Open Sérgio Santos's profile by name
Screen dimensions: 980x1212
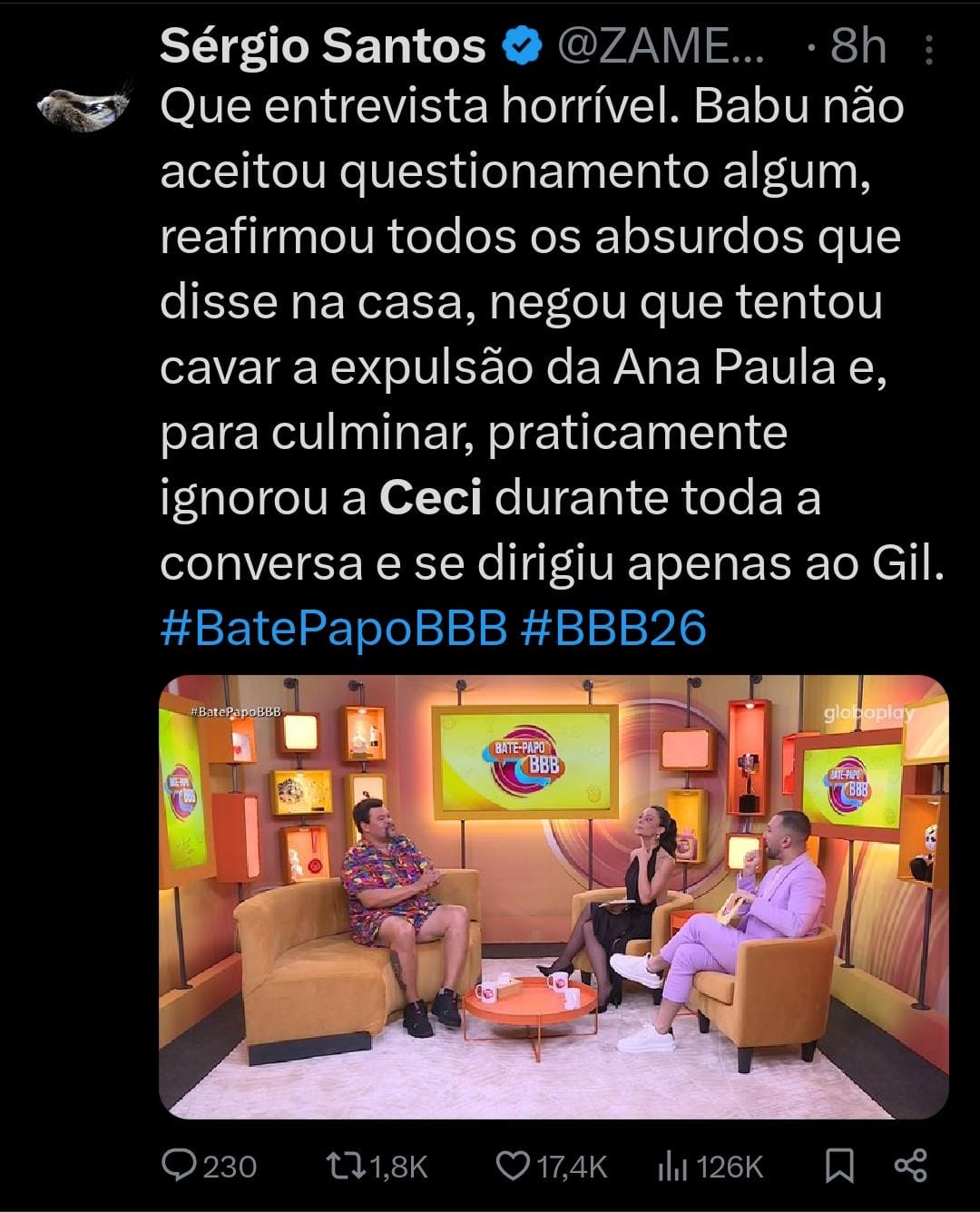322,46
